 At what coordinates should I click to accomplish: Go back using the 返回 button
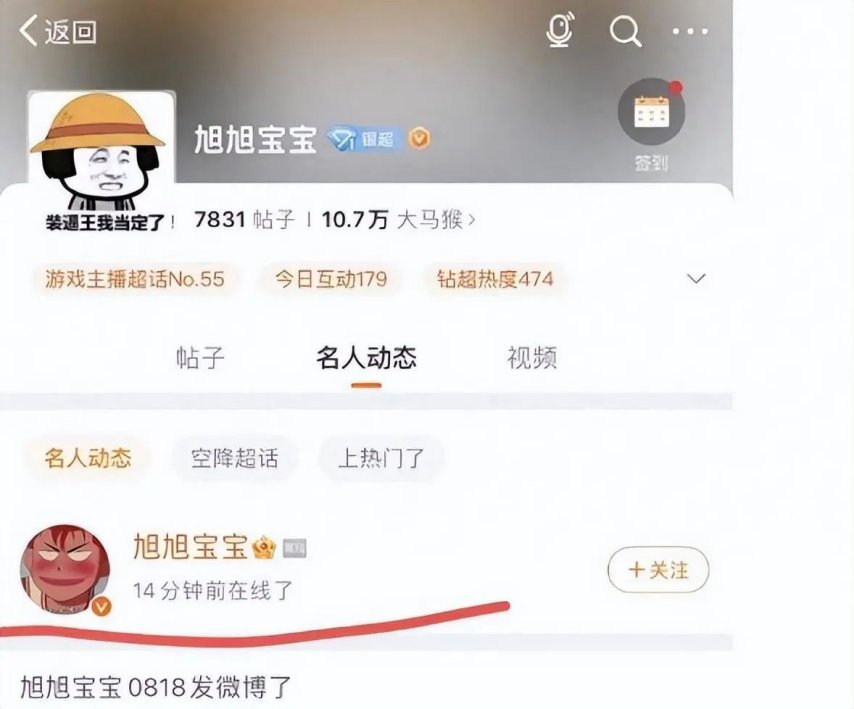tap(58, 31)
